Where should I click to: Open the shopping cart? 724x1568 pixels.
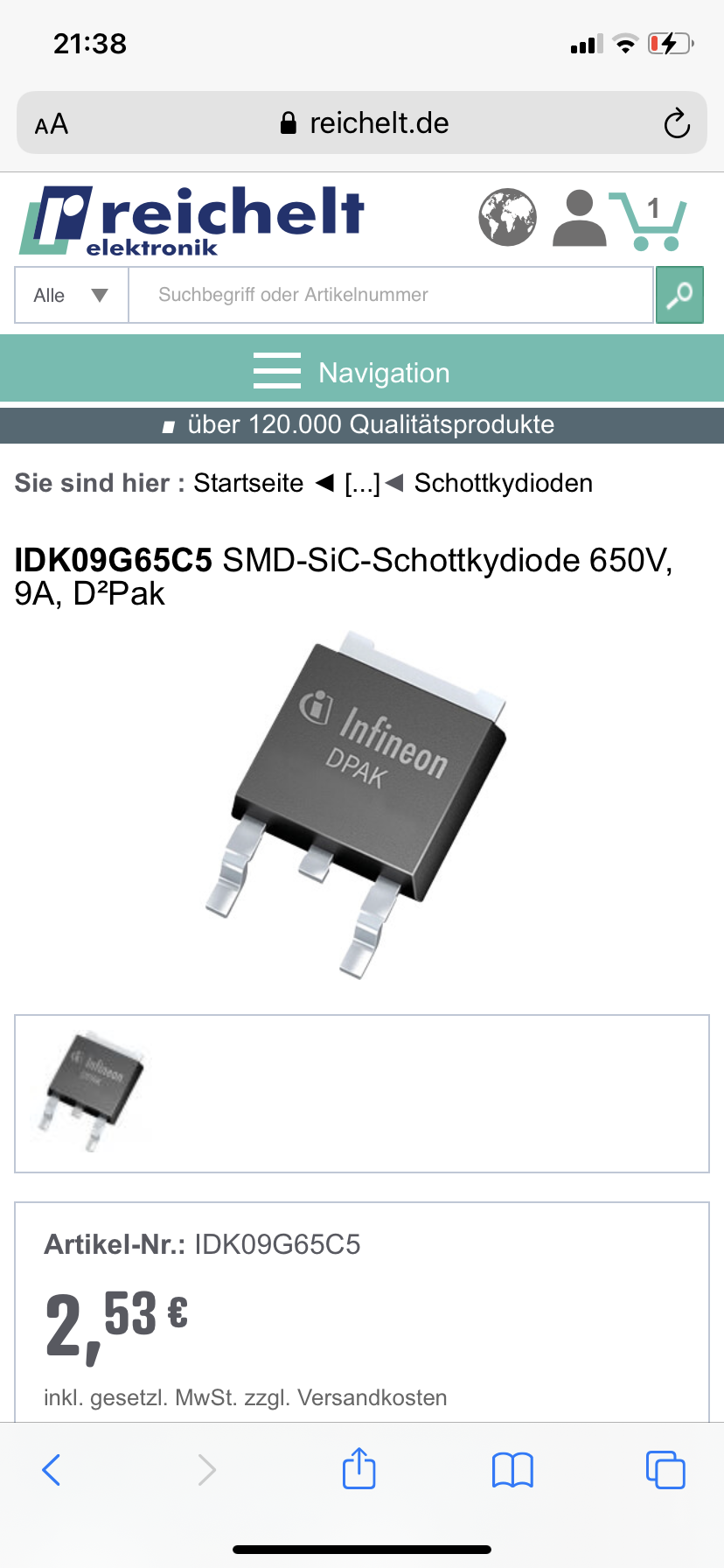click(649, 220)
